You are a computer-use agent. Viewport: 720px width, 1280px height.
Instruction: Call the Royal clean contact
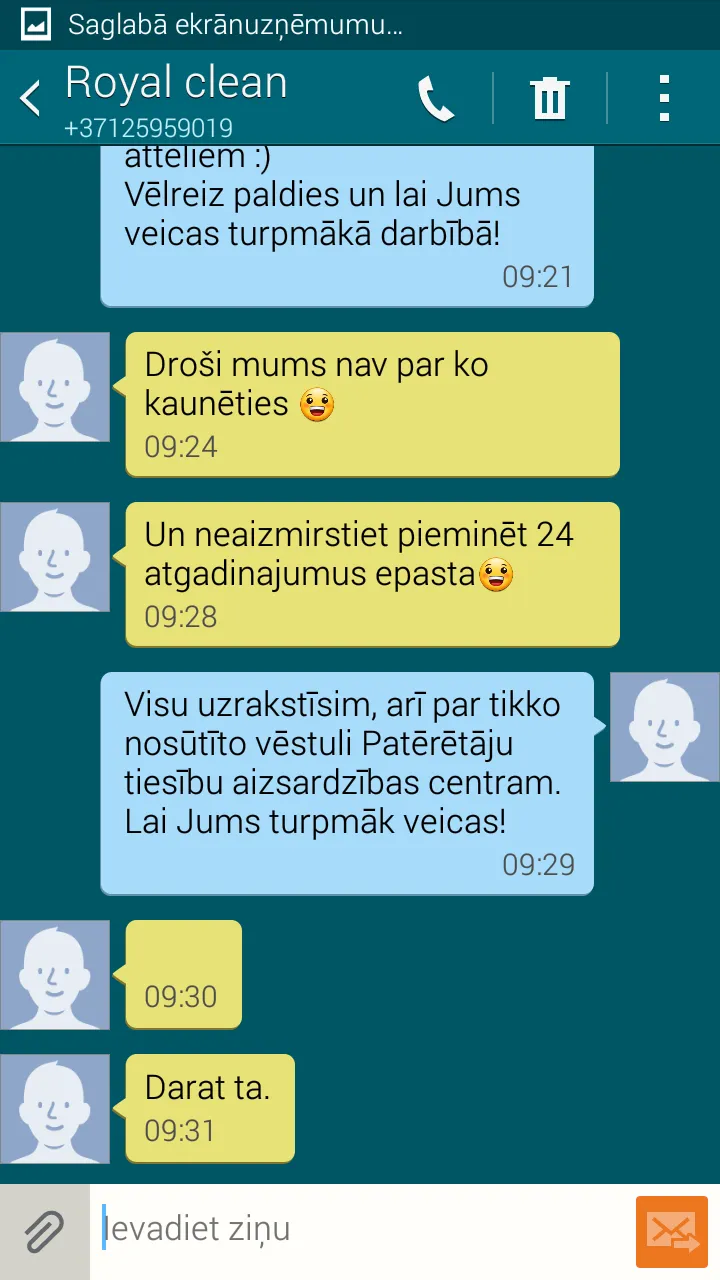pyautogui.click(x=436, y=99)
